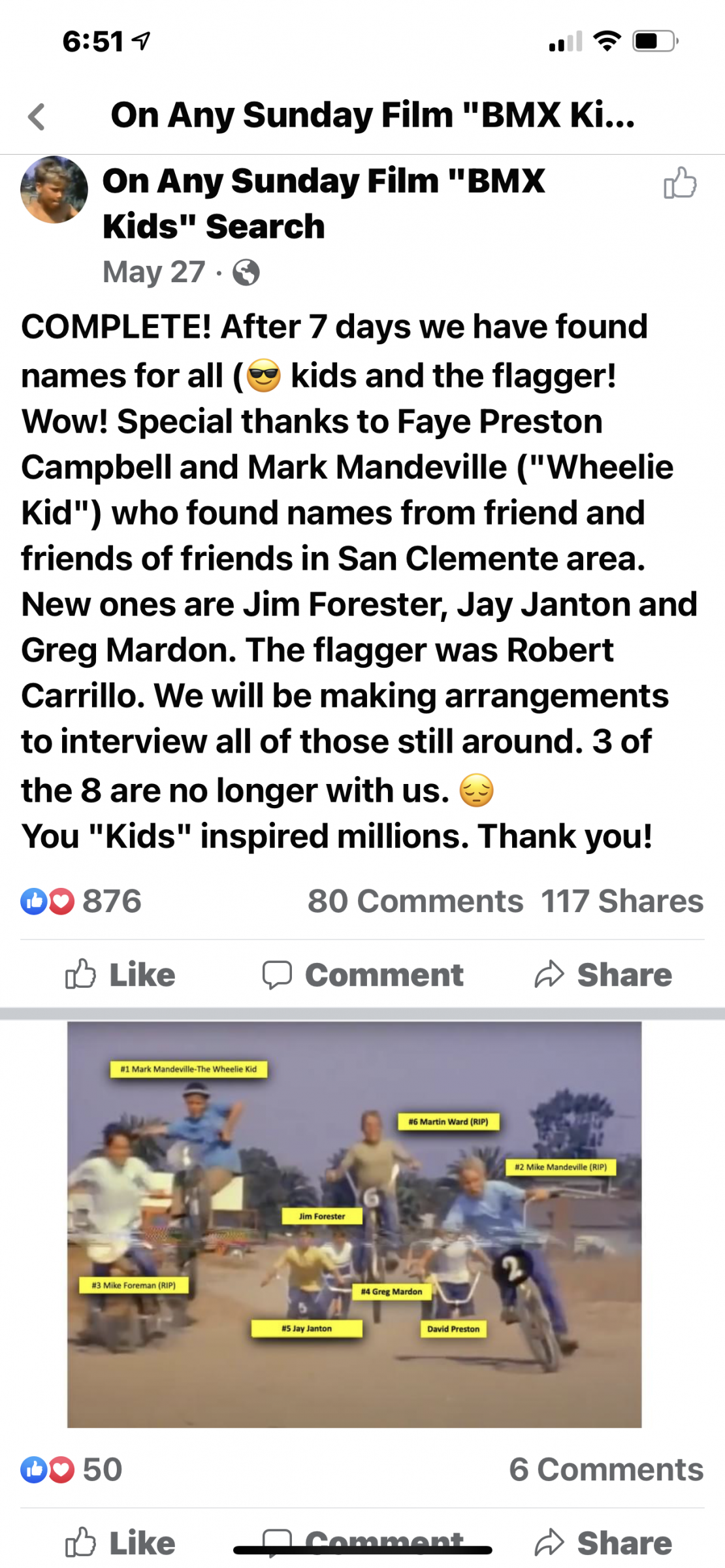View the 50 reactions on the photo
Image resolution: width=725 pixels, height=1568 pixels.
[71, 1469]
